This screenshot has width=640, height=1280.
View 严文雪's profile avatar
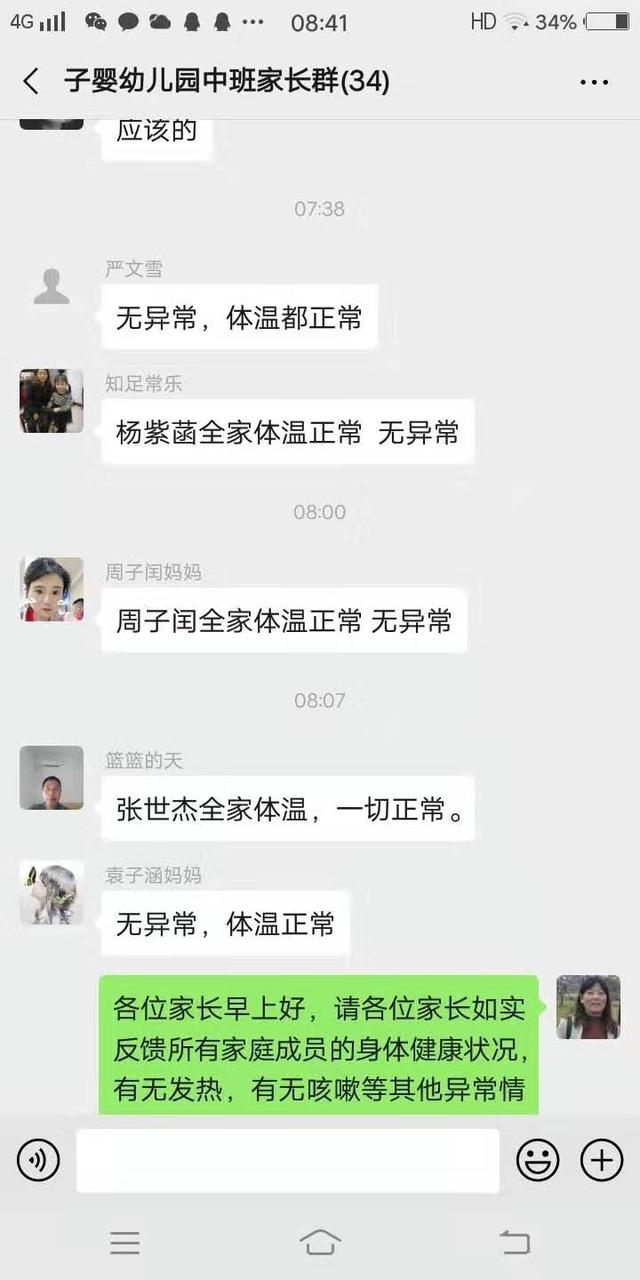52,287
